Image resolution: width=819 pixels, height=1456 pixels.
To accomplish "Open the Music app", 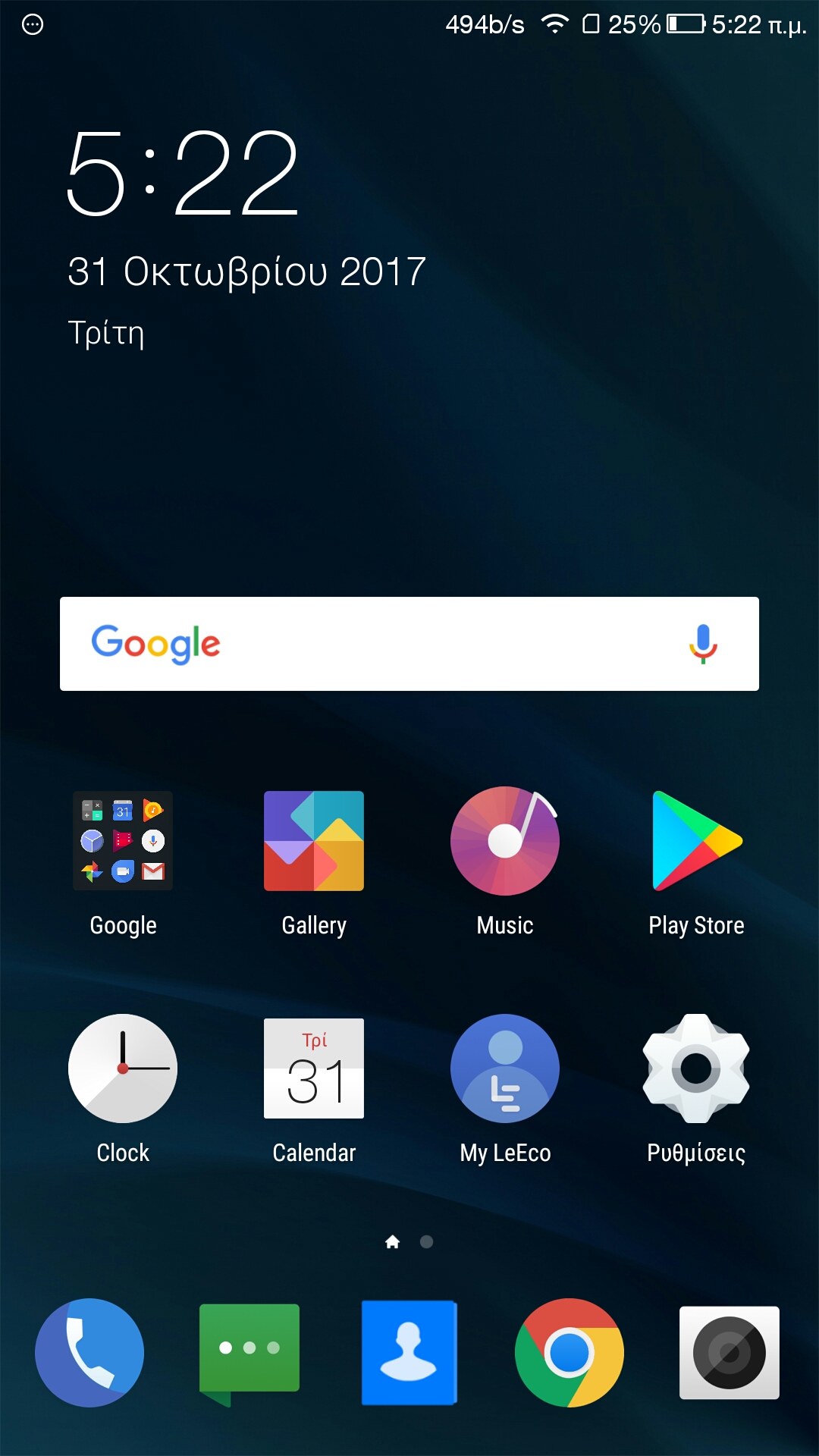I will point(505,841).
